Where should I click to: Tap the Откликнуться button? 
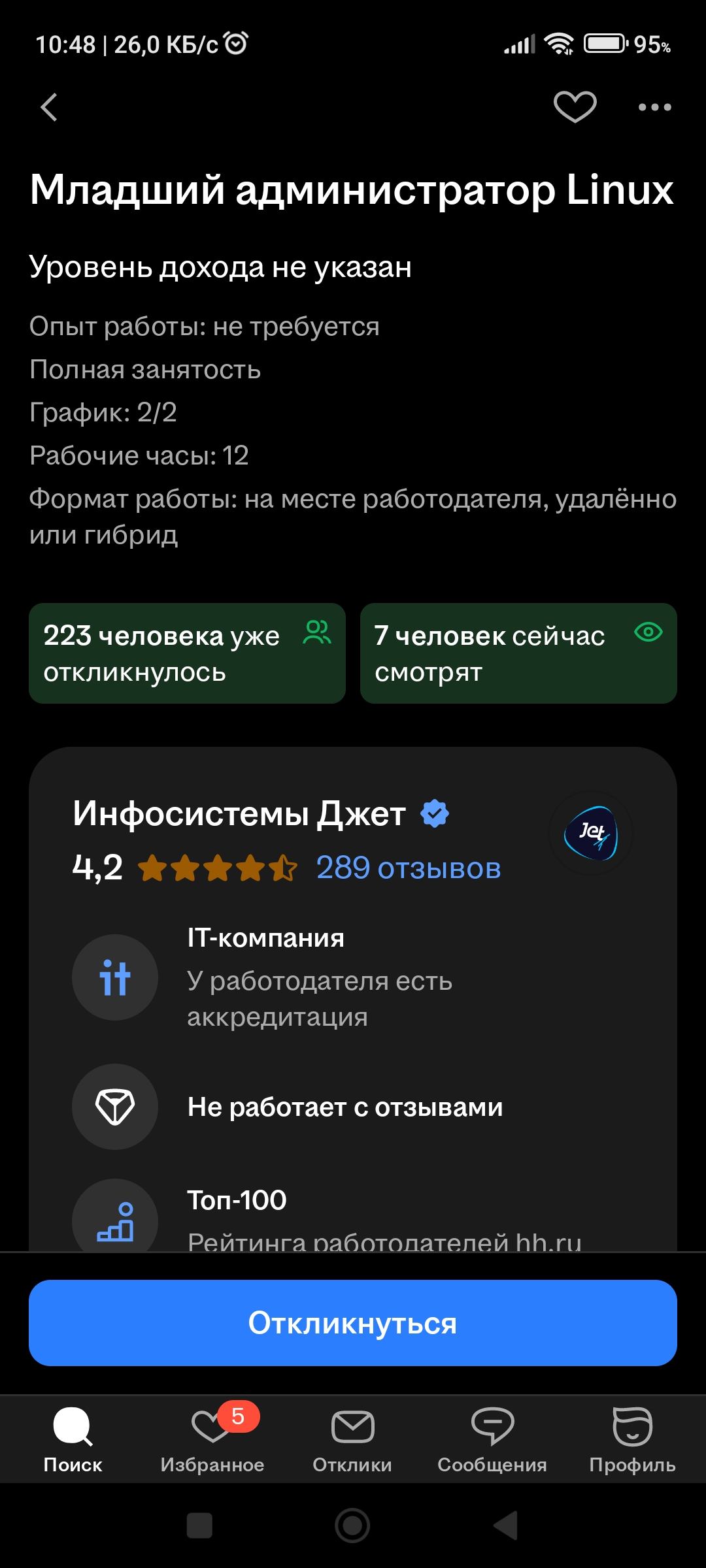click(353, 1323)
